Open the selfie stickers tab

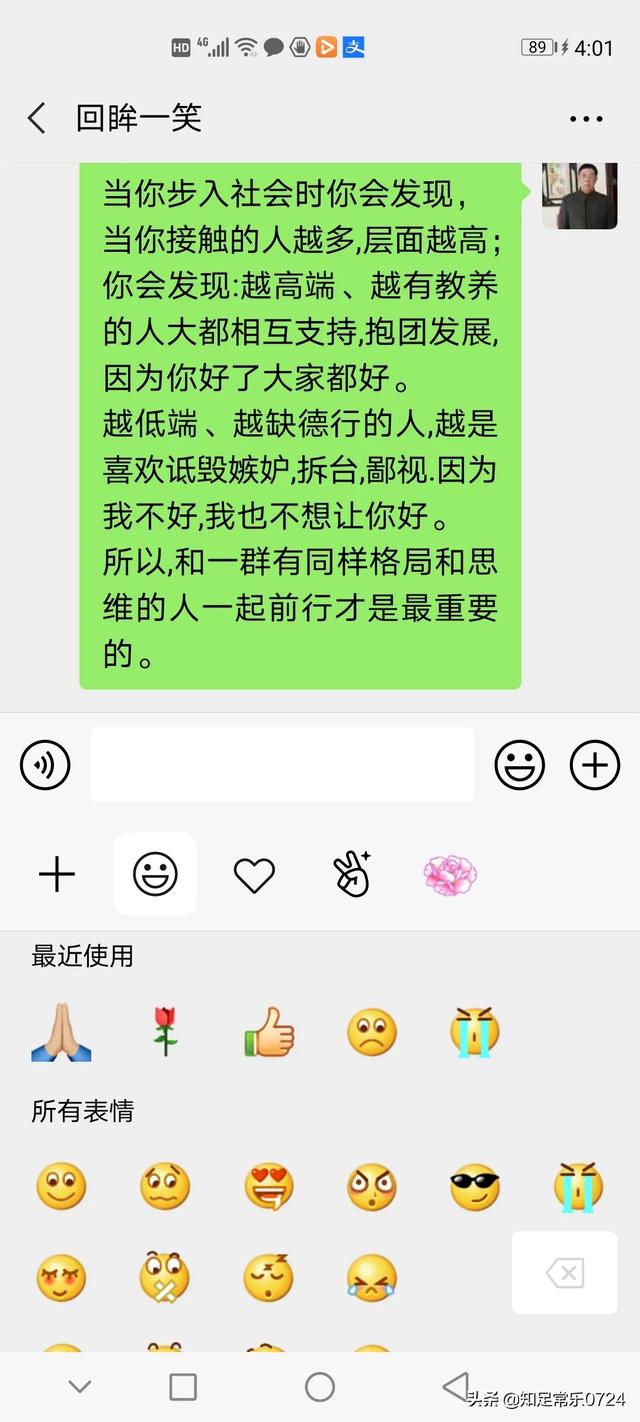pyautogui.click(x=352, y=875)
